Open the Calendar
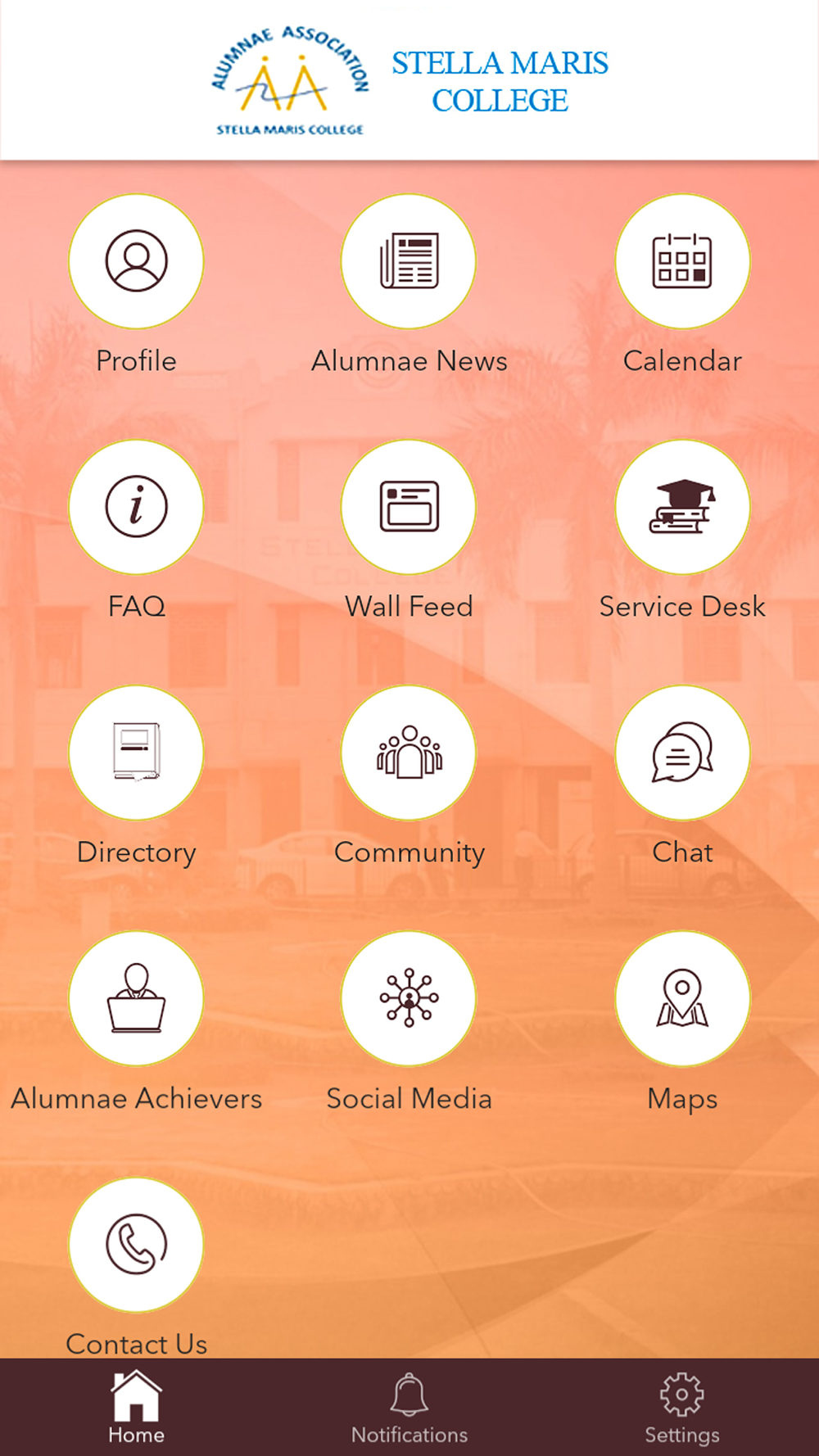This screenshot has height=1456, width=819. point(682,261)
